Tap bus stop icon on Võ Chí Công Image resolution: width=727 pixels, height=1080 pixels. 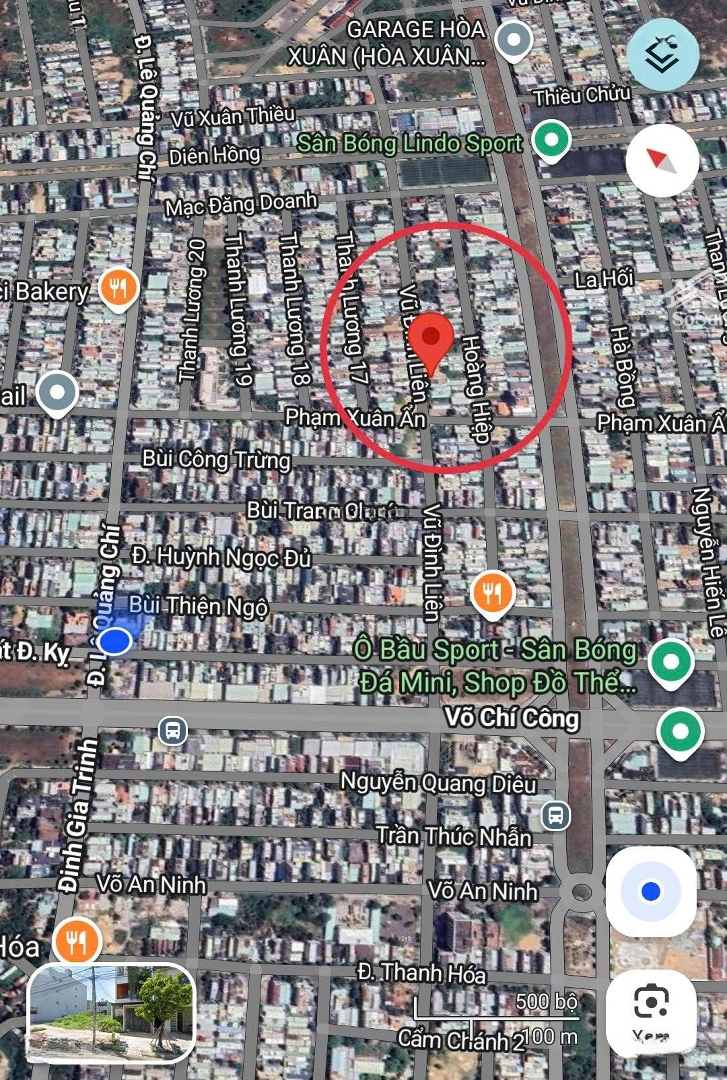[x=173, y=730]
